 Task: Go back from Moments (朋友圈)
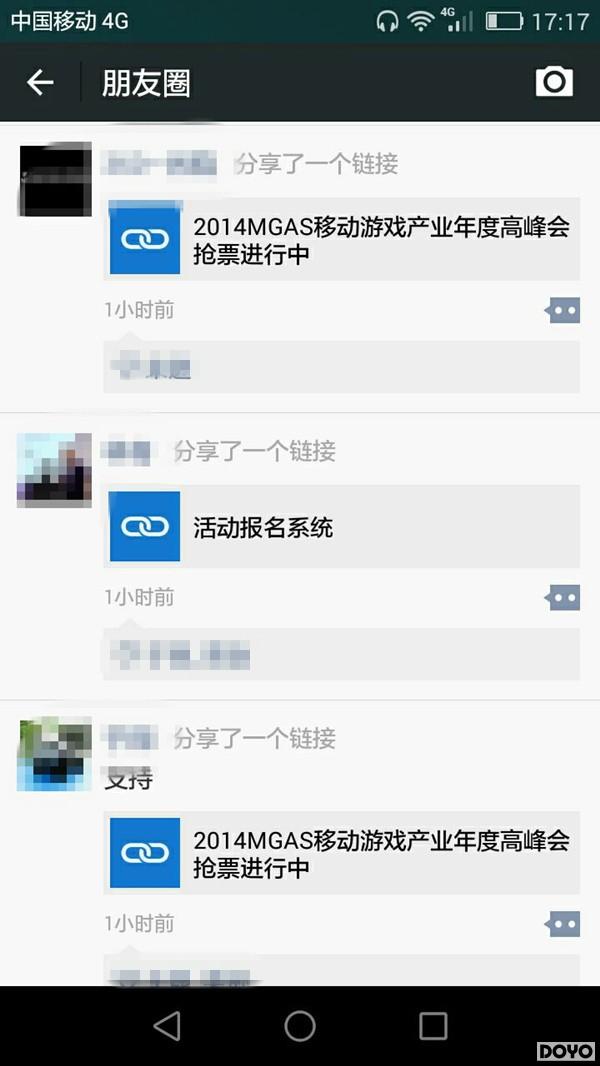(40, 83)
